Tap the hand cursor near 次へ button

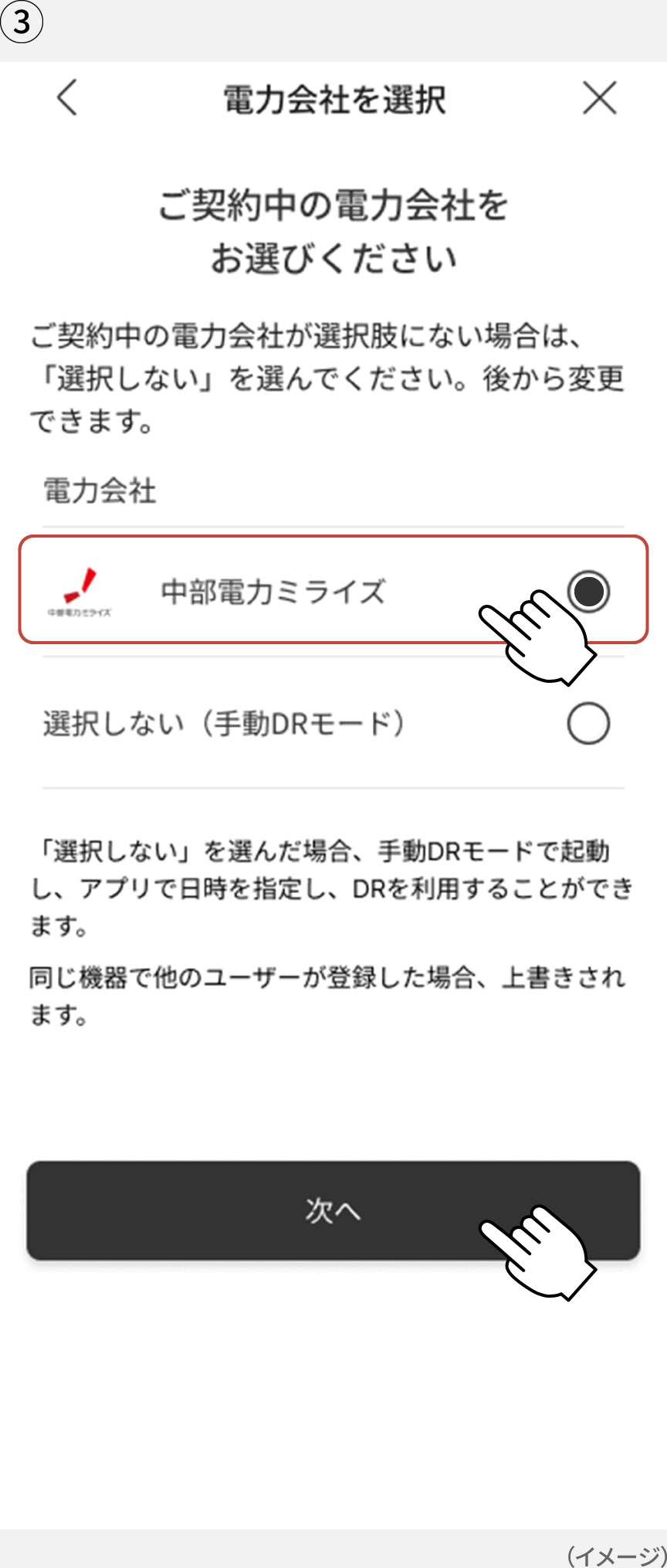540,1255
